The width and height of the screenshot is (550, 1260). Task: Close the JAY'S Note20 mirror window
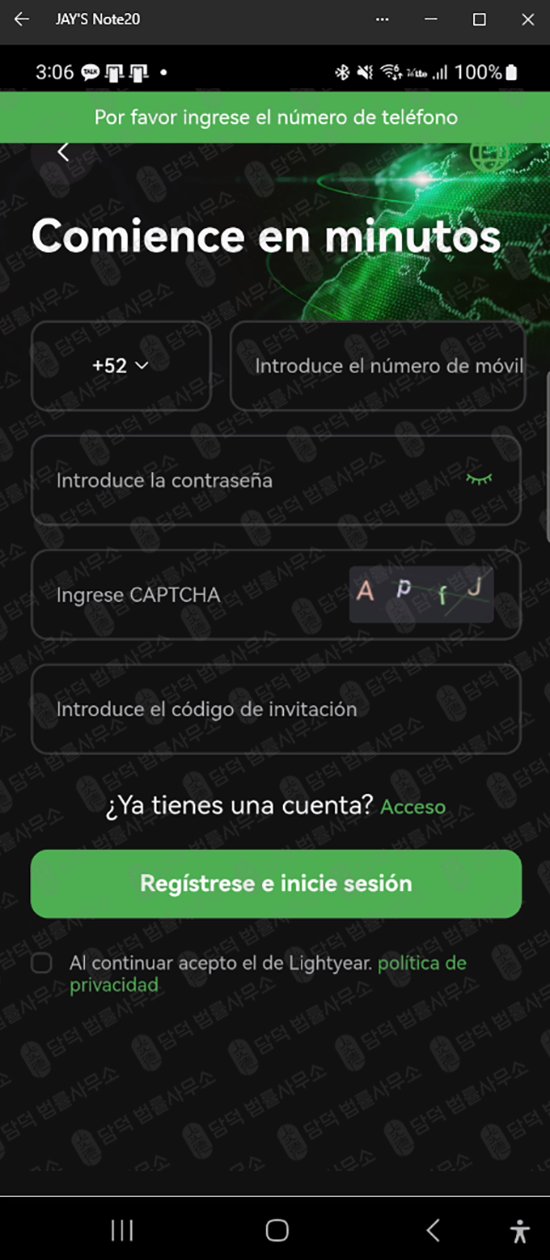tap(528, 19)
